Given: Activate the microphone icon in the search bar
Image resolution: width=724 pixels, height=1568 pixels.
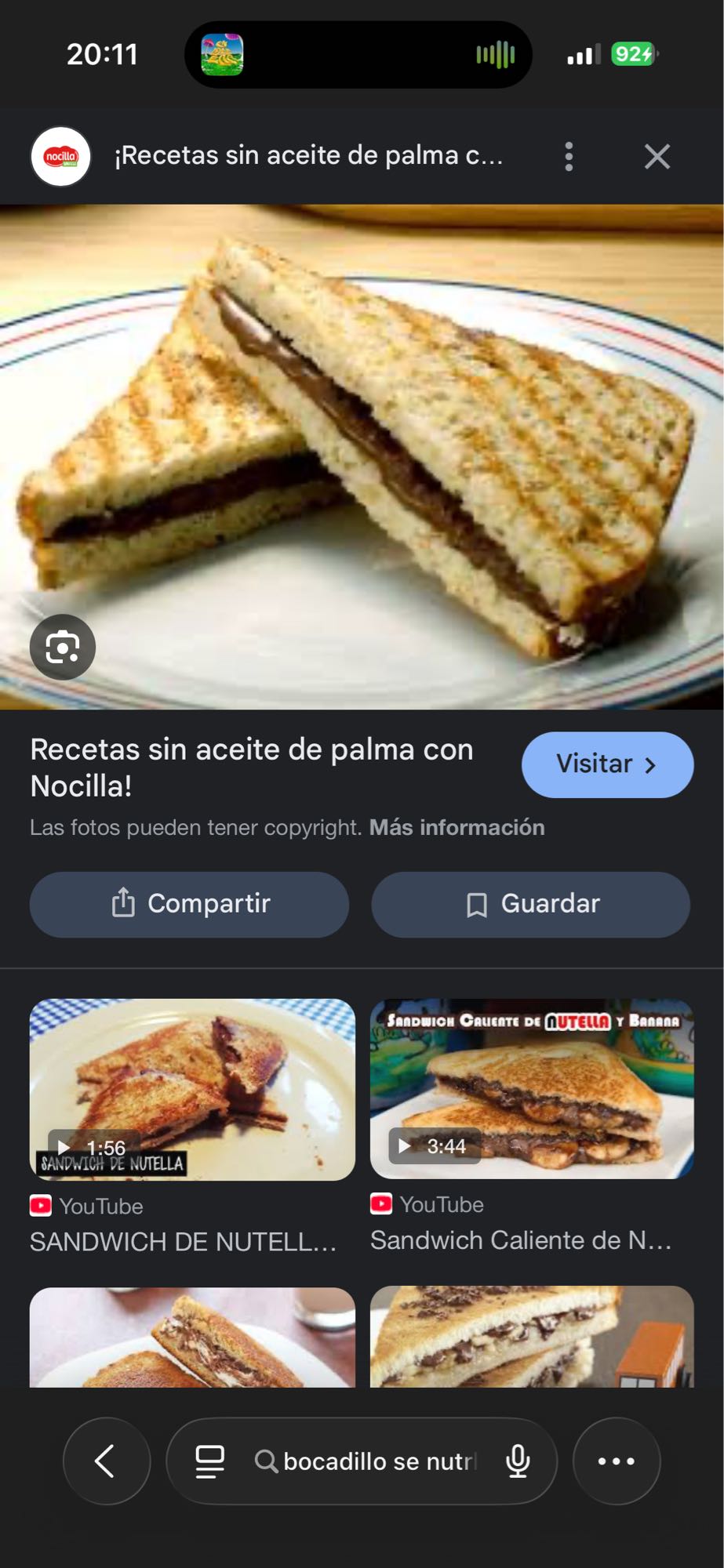Looking at the screenshot, I should tap(517, 1460).
